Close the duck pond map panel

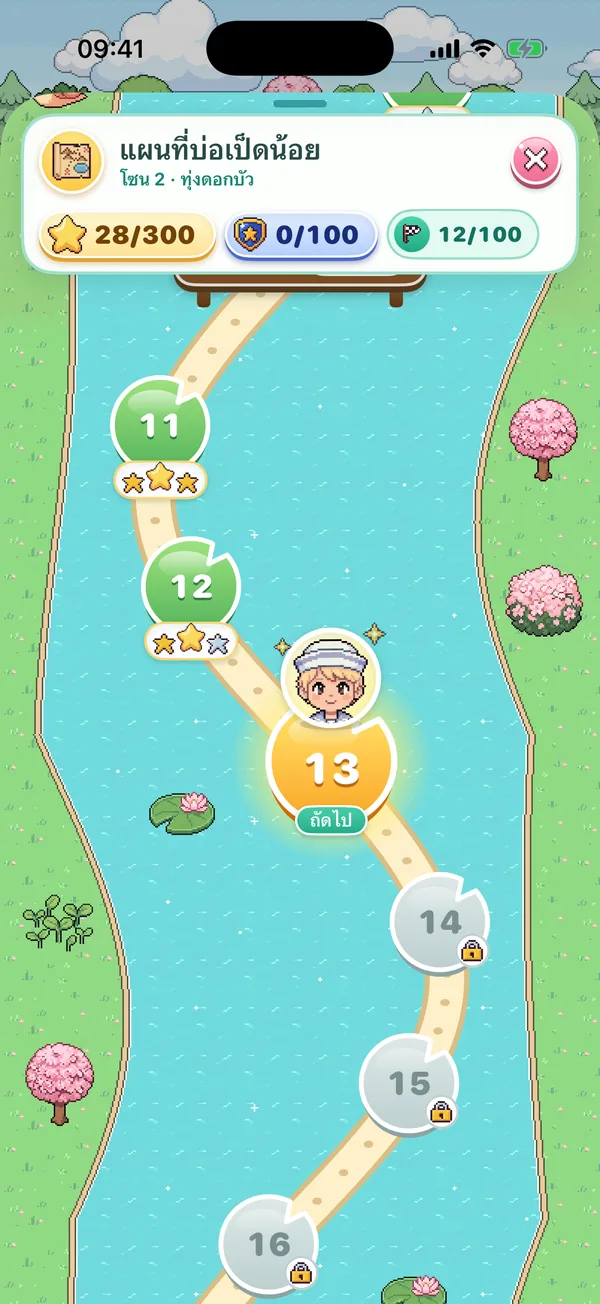click(x=536, y=160)
